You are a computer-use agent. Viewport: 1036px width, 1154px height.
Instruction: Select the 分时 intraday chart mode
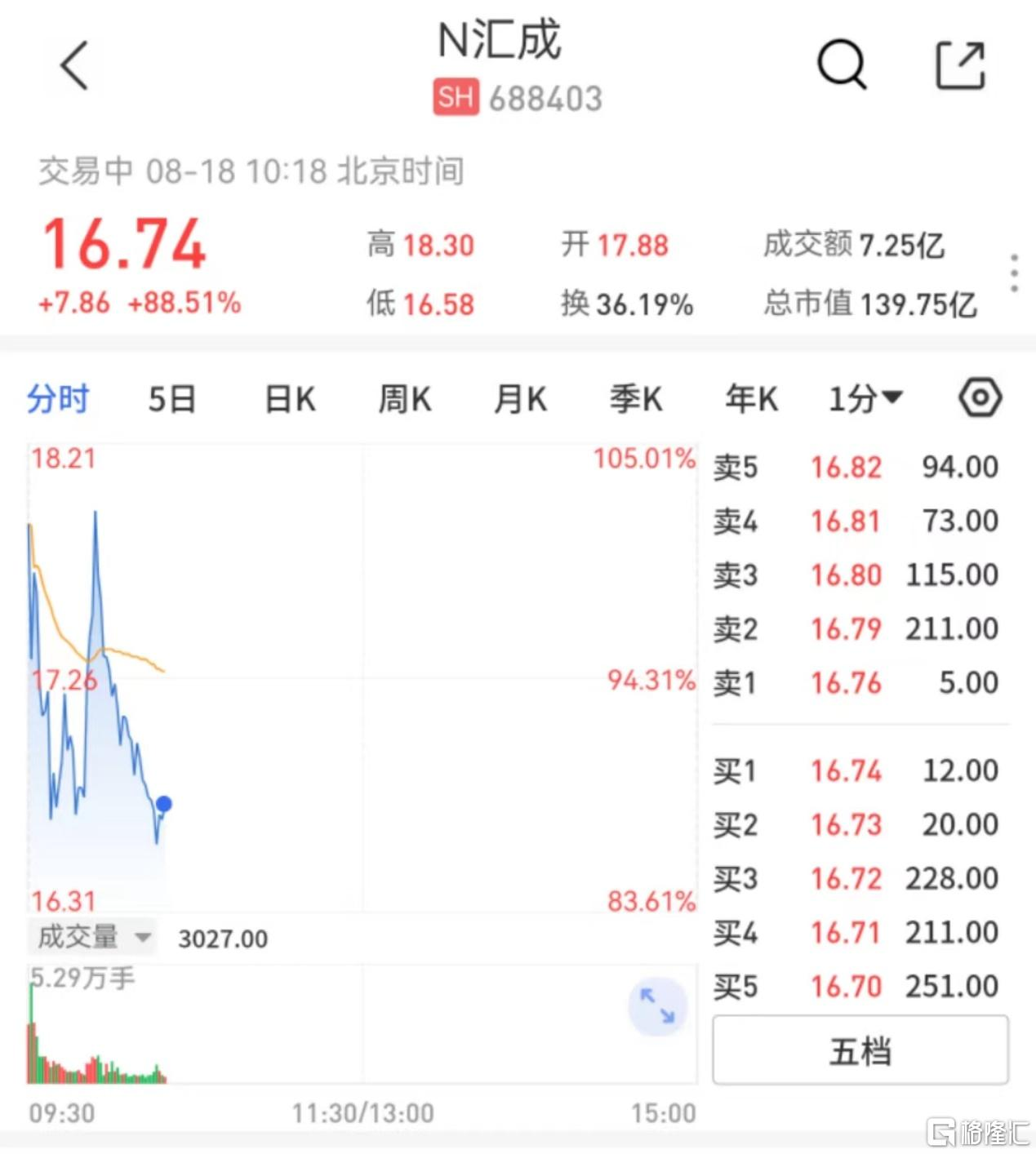tap(57, 399)
